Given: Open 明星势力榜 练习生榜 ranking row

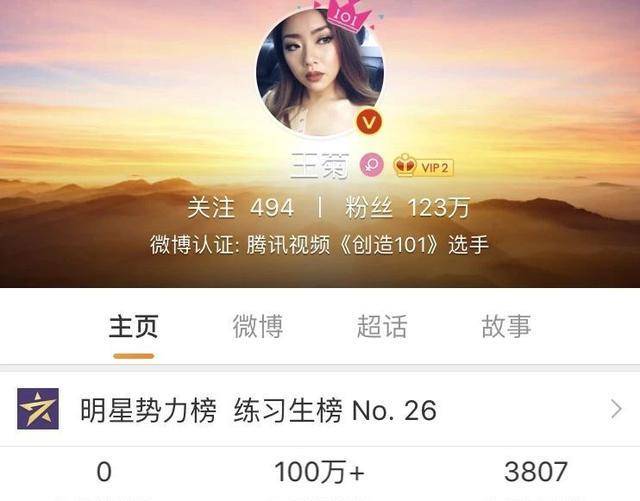Looking at the screenshot, I should (x=320, y=410).
